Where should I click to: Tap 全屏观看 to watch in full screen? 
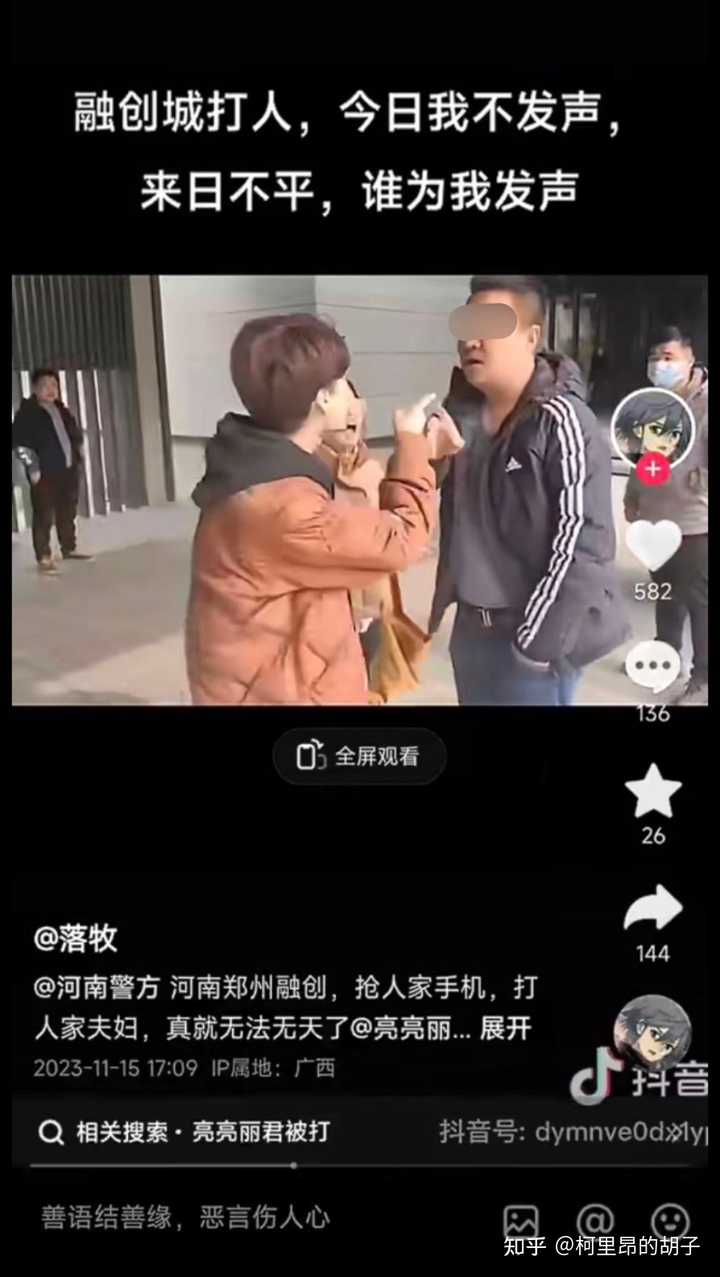coord(359,756)
